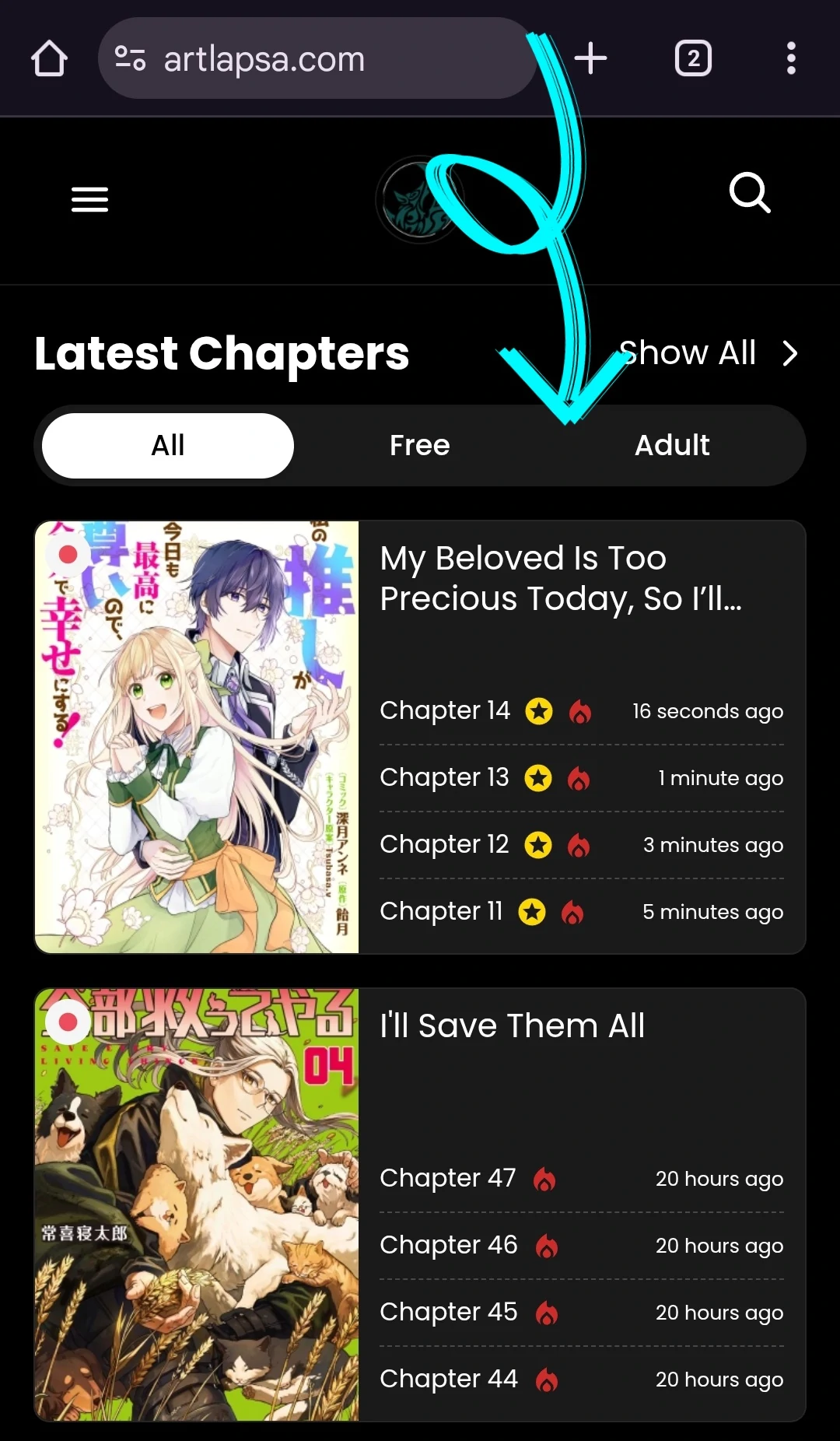Open the My Beloved Is Too Precious cover
Image resolution: width=840 pixels, height=1441 pixels.
tap(197, 737)
